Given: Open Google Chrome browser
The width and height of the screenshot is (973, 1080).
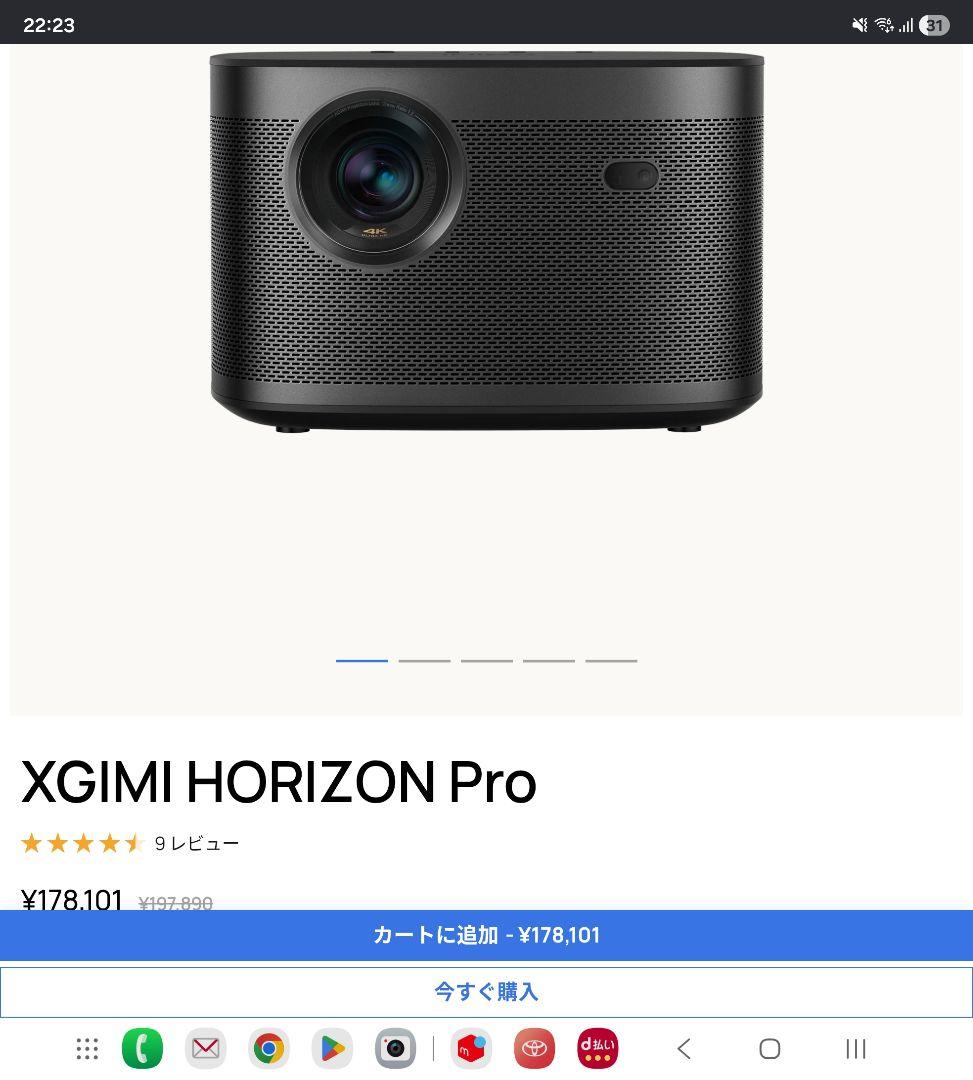Looking at the screenshot, I should click(268, 1048).
